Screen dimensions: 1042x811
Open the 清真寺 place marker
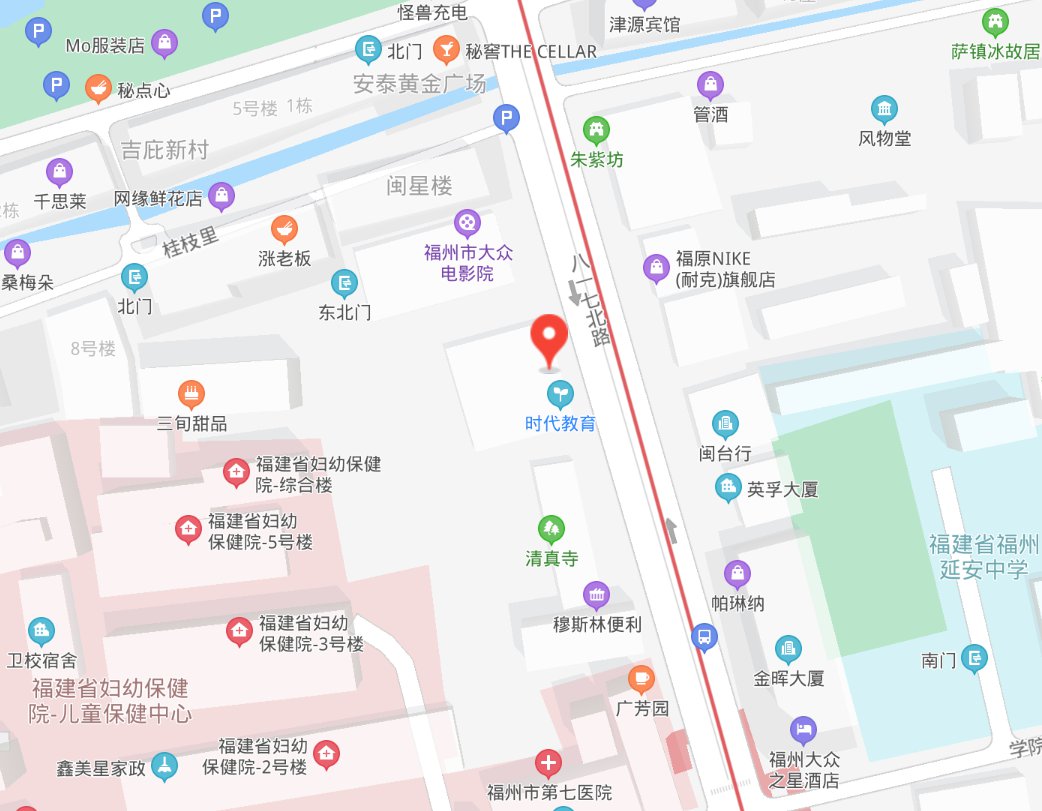coord(551,528)
